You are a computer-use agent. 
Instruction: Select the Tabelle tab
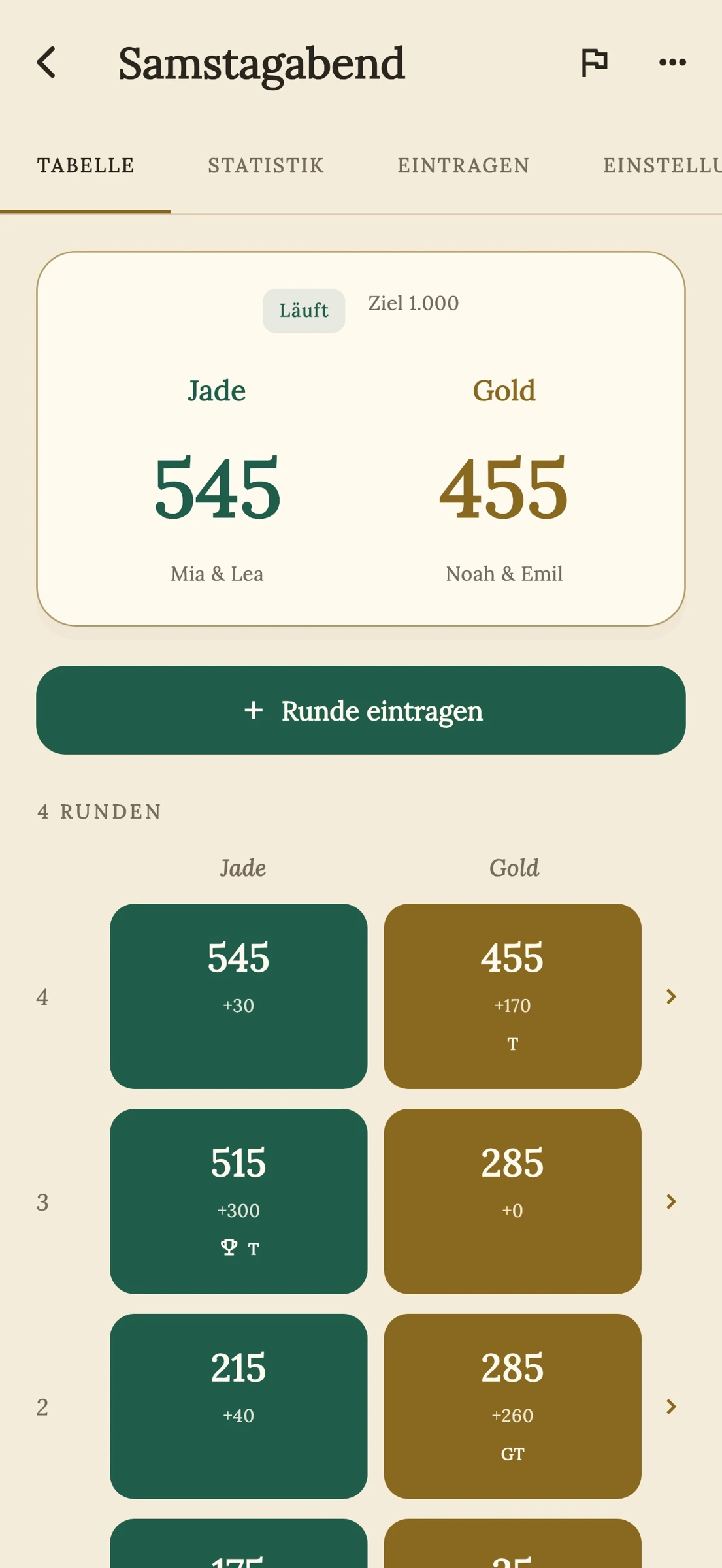[86, 166]
